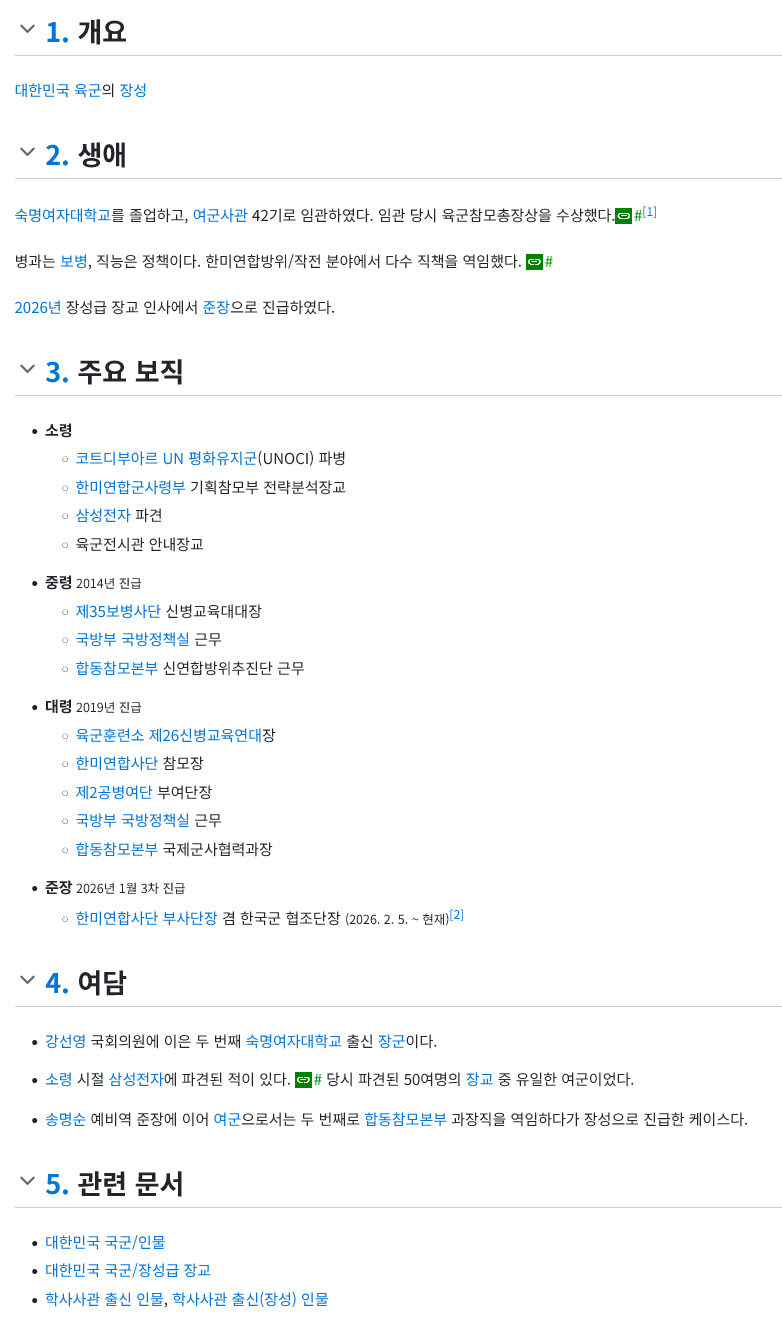Collapse the 개요 section

(x=27, y=30)
